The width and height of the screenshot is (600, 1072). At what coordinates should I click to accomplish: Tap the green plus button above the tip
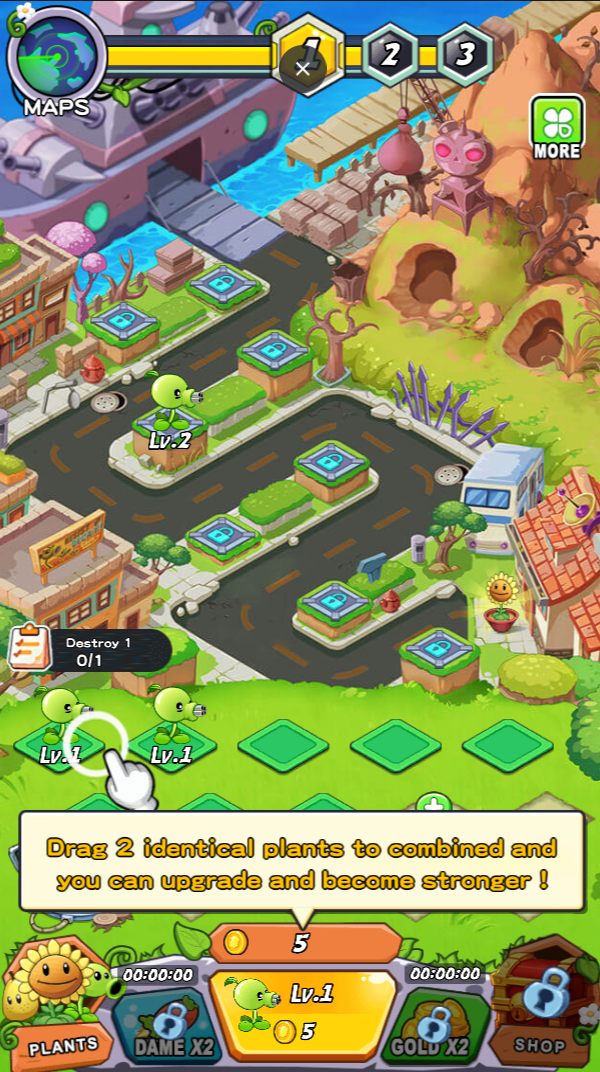433,803
